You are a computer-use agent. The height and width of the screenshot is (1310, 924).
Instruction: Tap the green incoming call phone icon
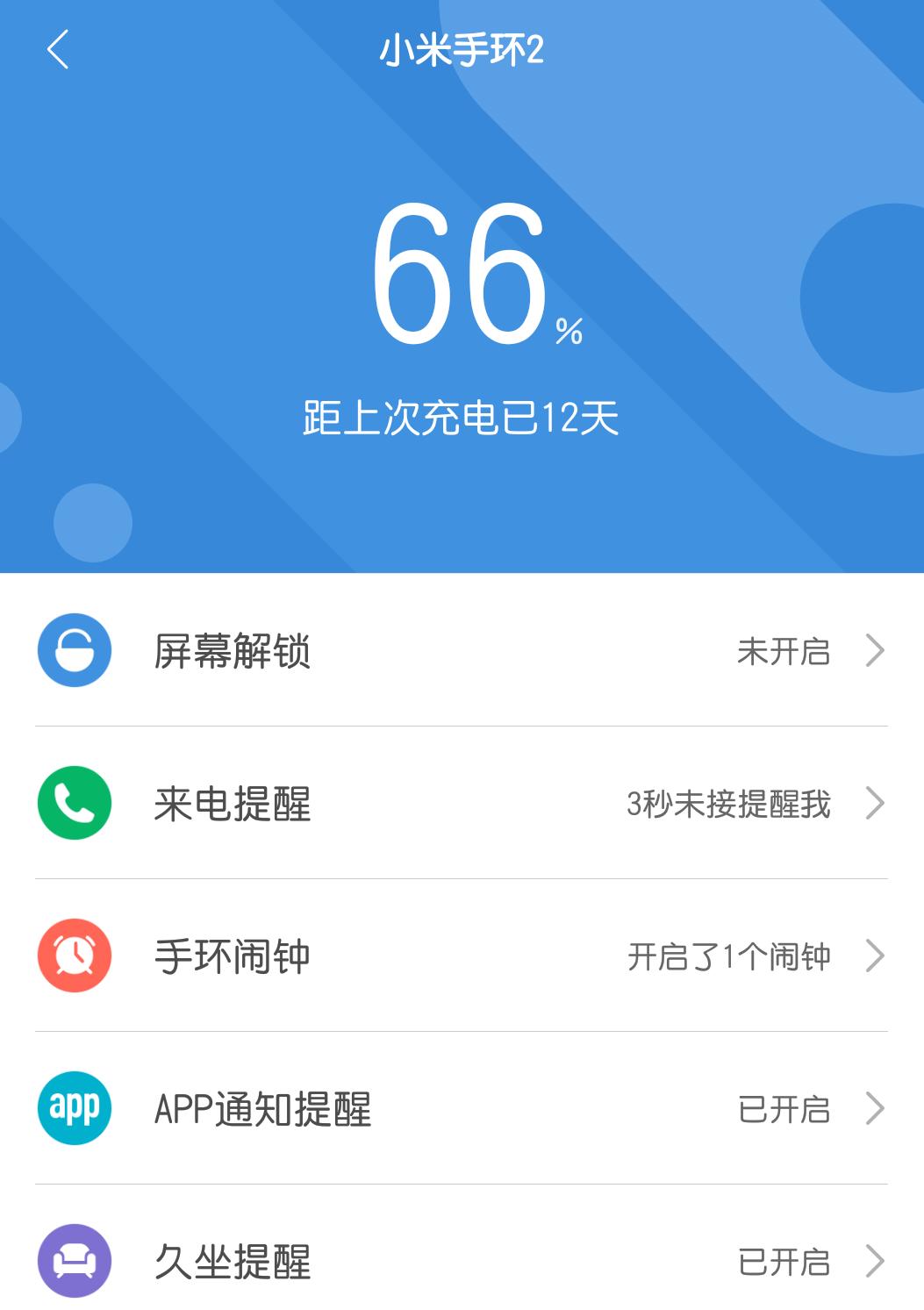[x=75, y=805]
